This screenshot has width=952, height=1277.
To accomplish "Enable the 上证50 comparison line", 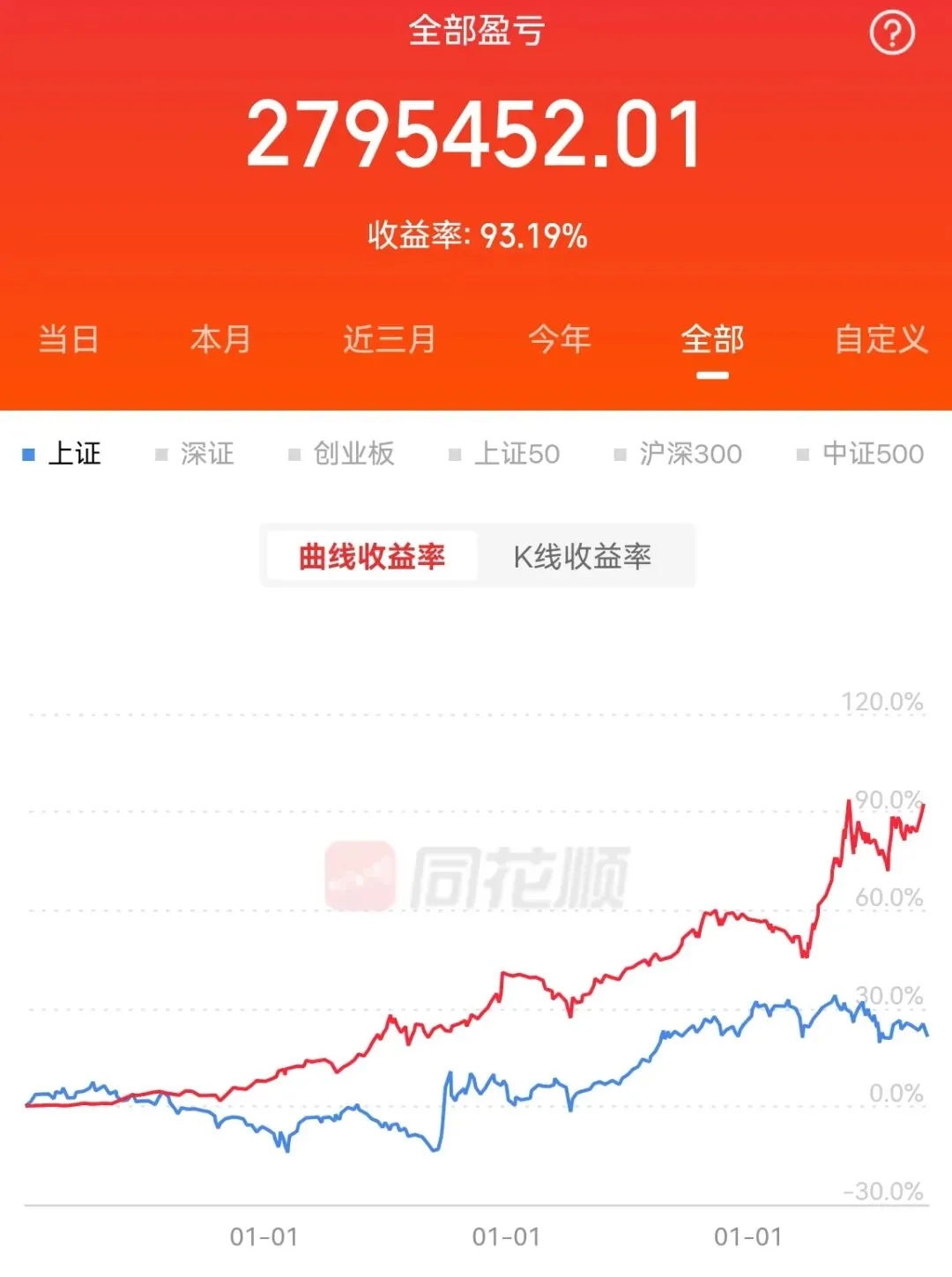I will (x=504, y=454).
